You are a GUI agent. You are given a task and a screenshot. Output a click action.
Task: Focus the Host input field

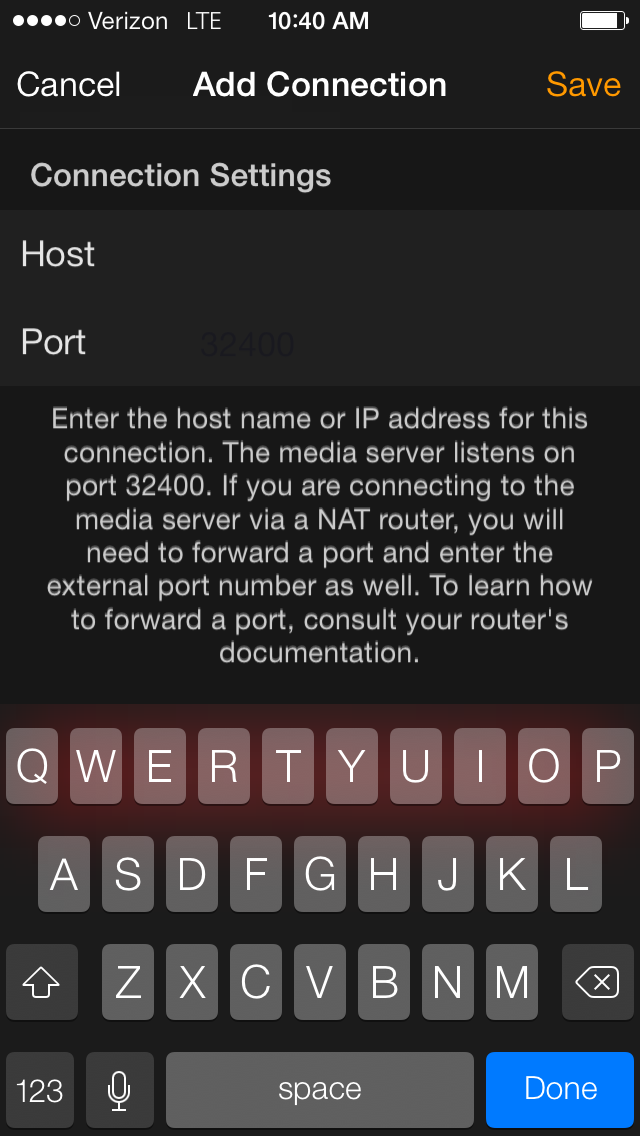pos(320,254)
